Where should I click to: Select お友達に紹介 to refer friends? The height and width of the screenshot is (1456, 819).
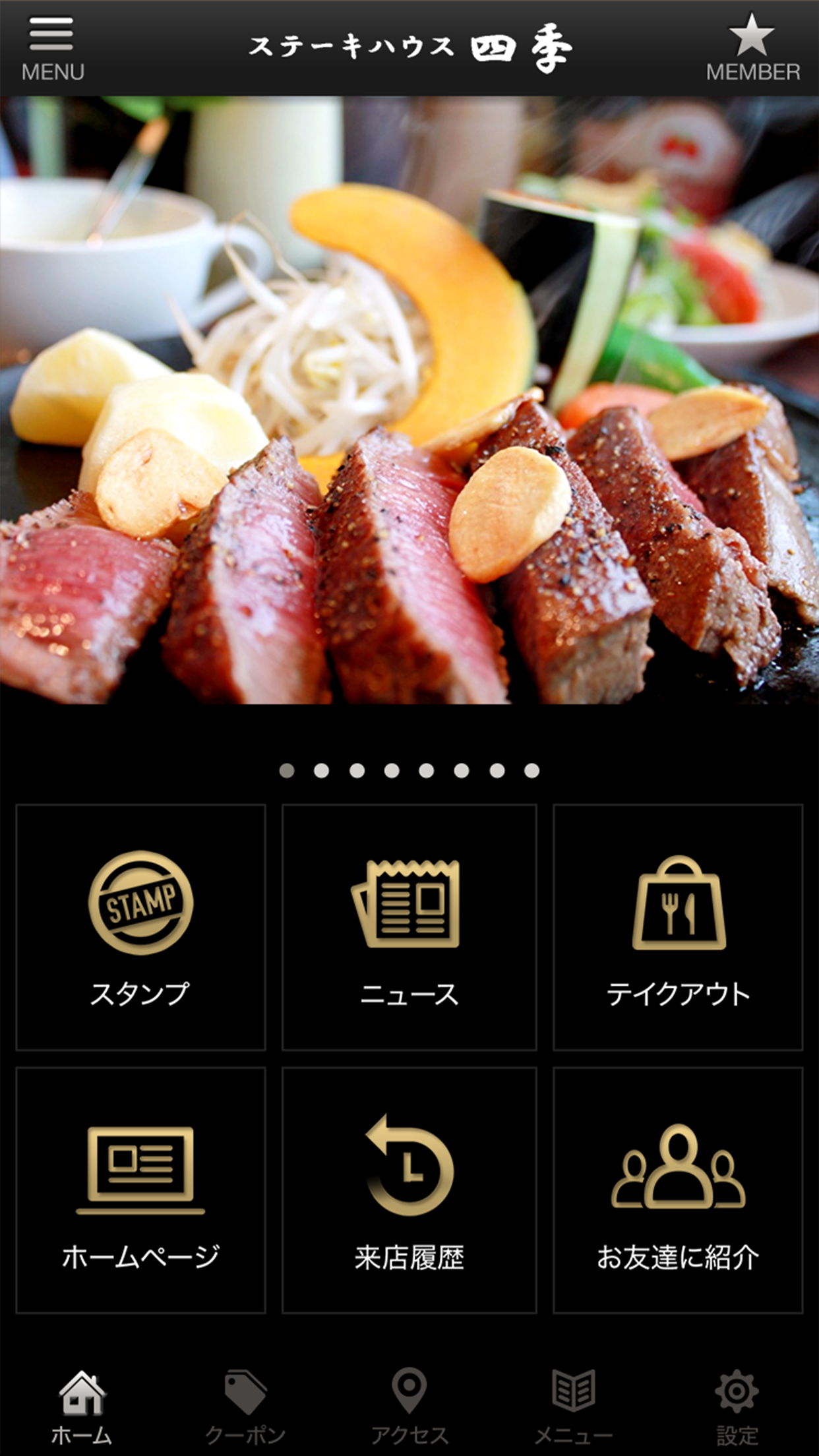click(x=678, y=1190)
